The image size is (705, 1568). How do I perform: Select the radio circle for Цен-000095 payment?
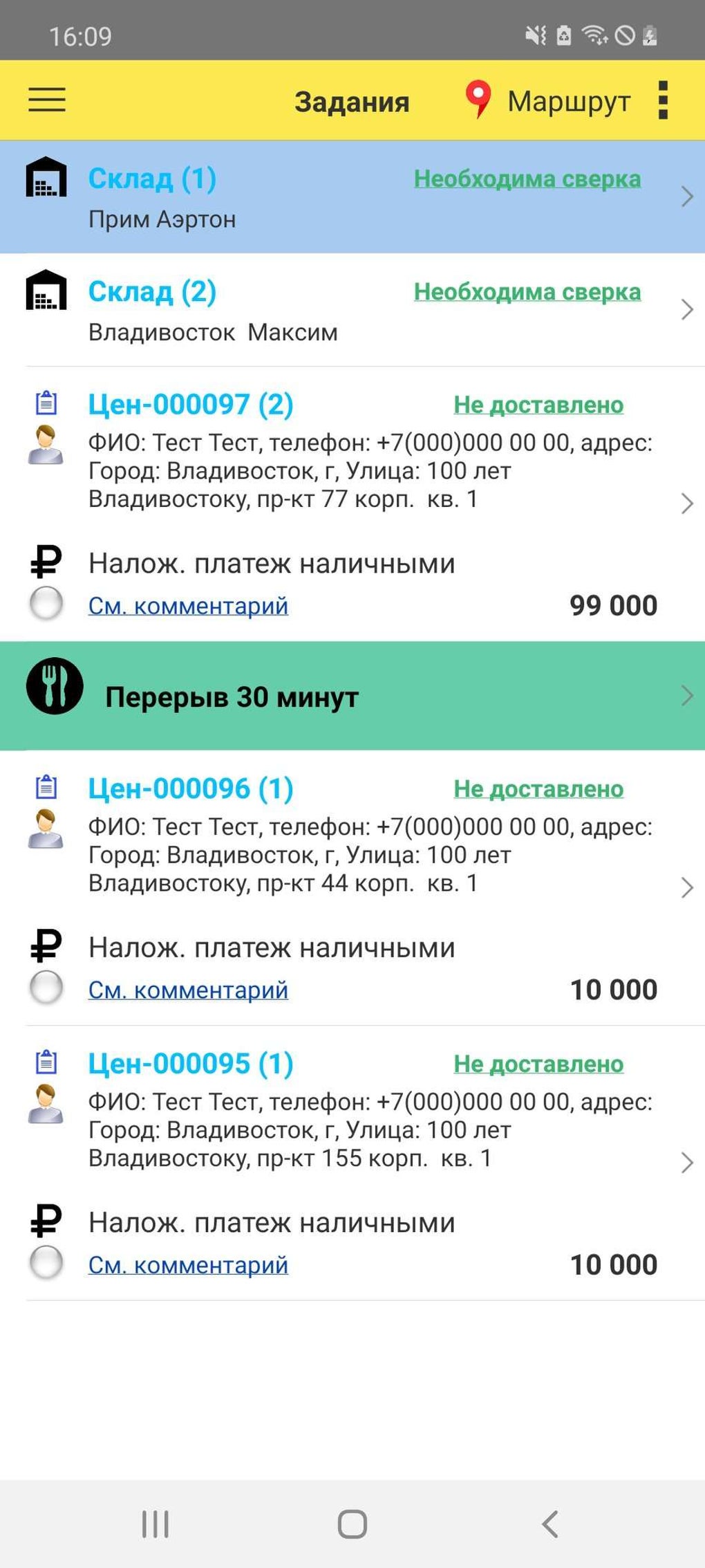click(46, 1262)
